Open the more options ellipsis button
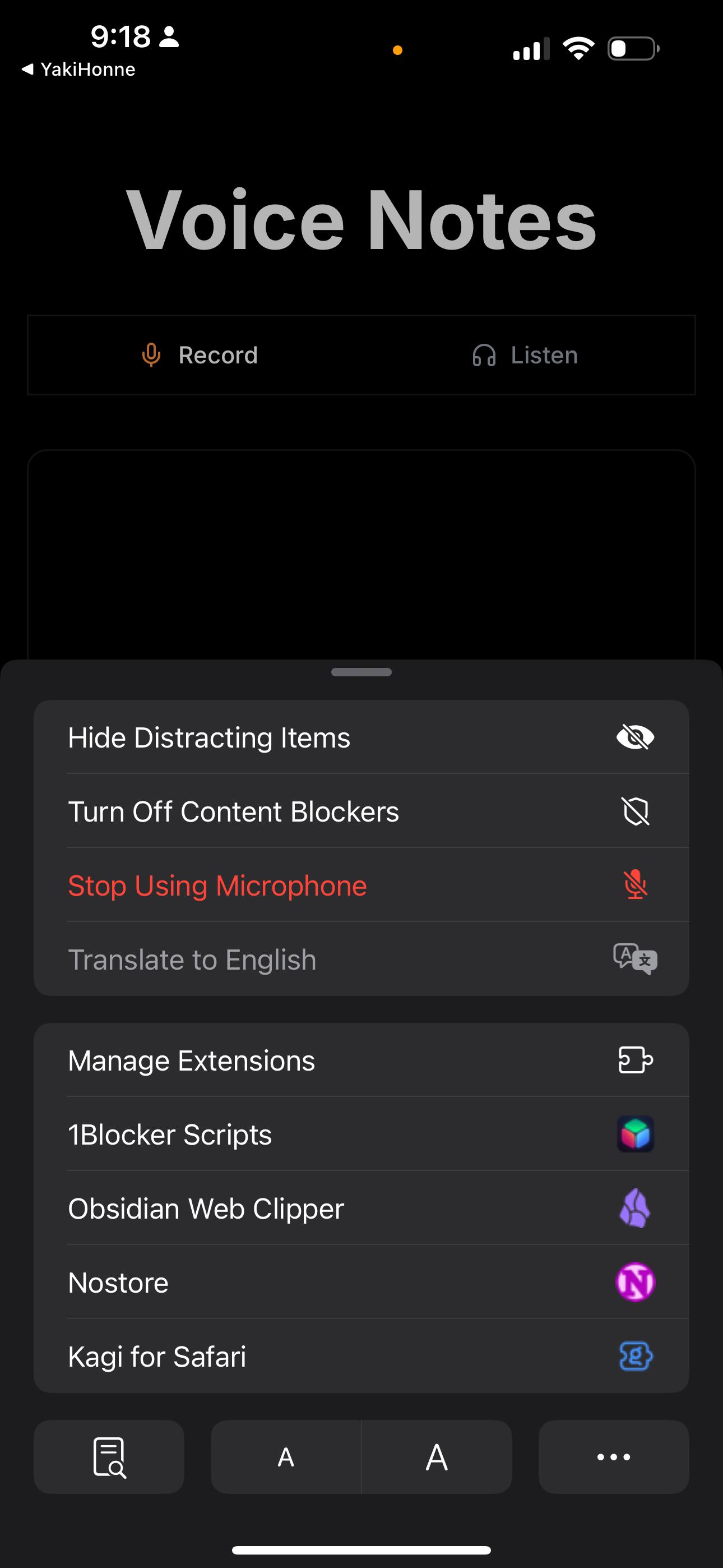Image resolution: width=723 pixels, height=1568 pixels. click(x=614, y=1457)
